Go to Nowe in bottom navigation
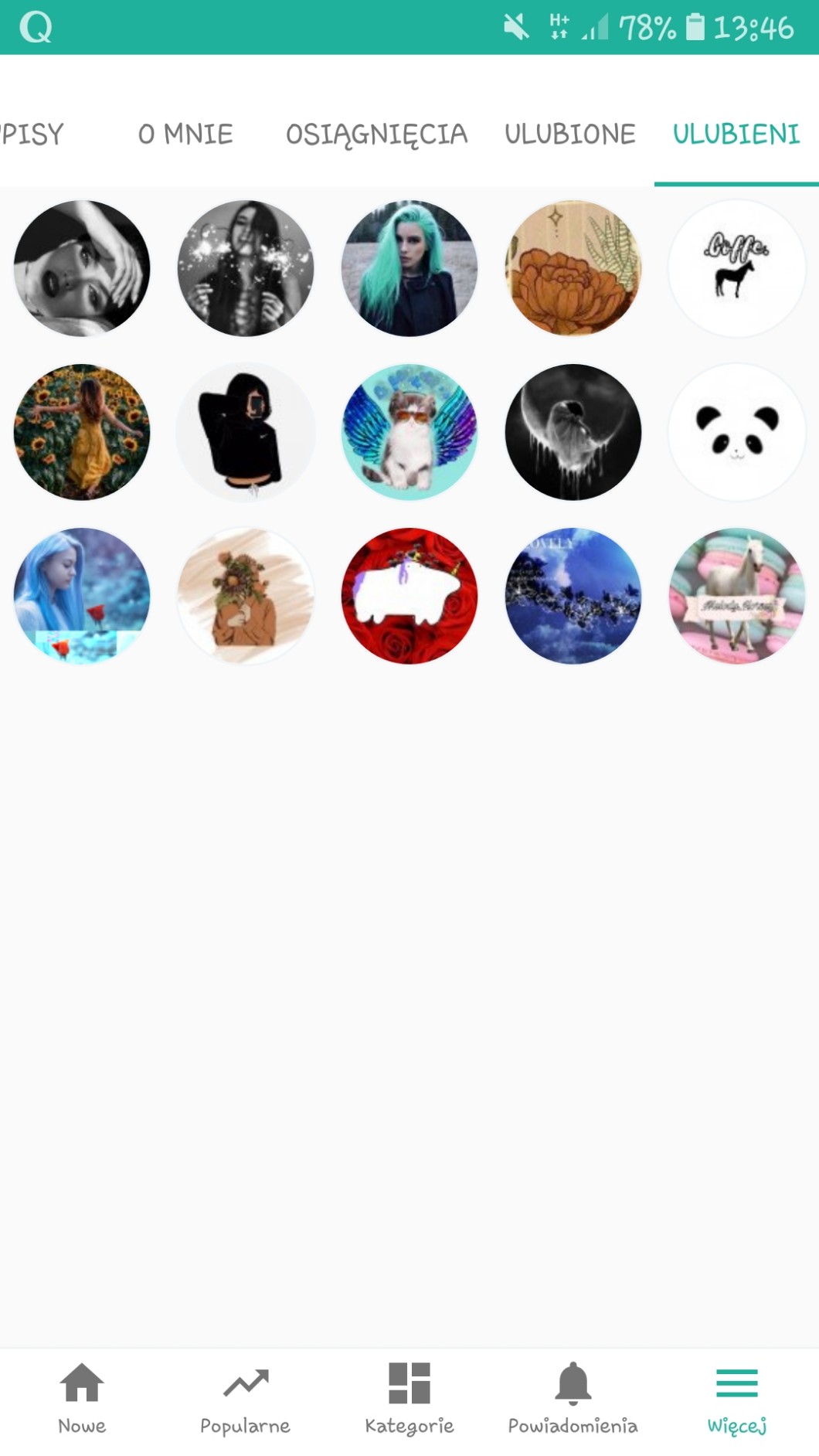The width and height of the screenshot is (819, 1456). click(82, 1397)
